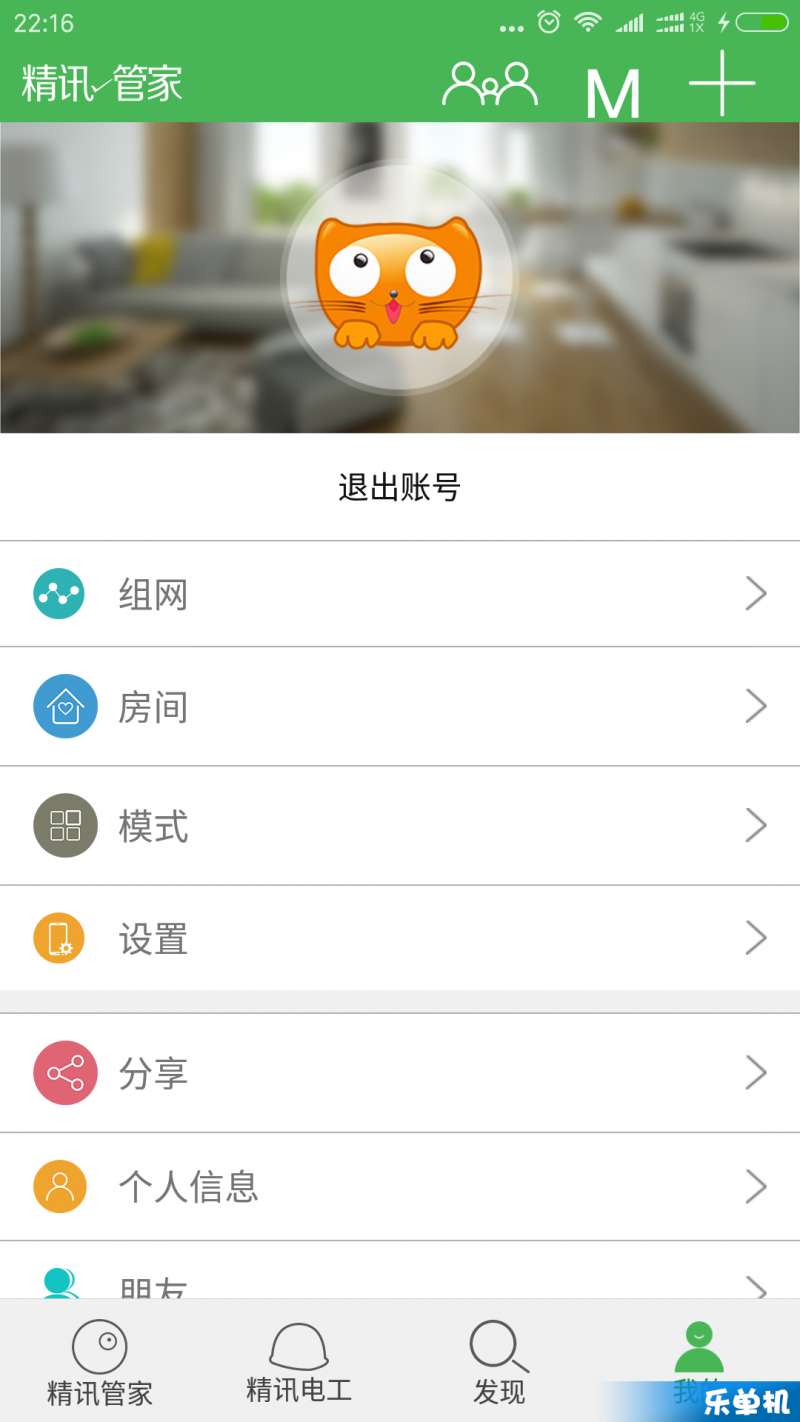
Task: Open the 分享 share row
Action: coord(400,1073)
